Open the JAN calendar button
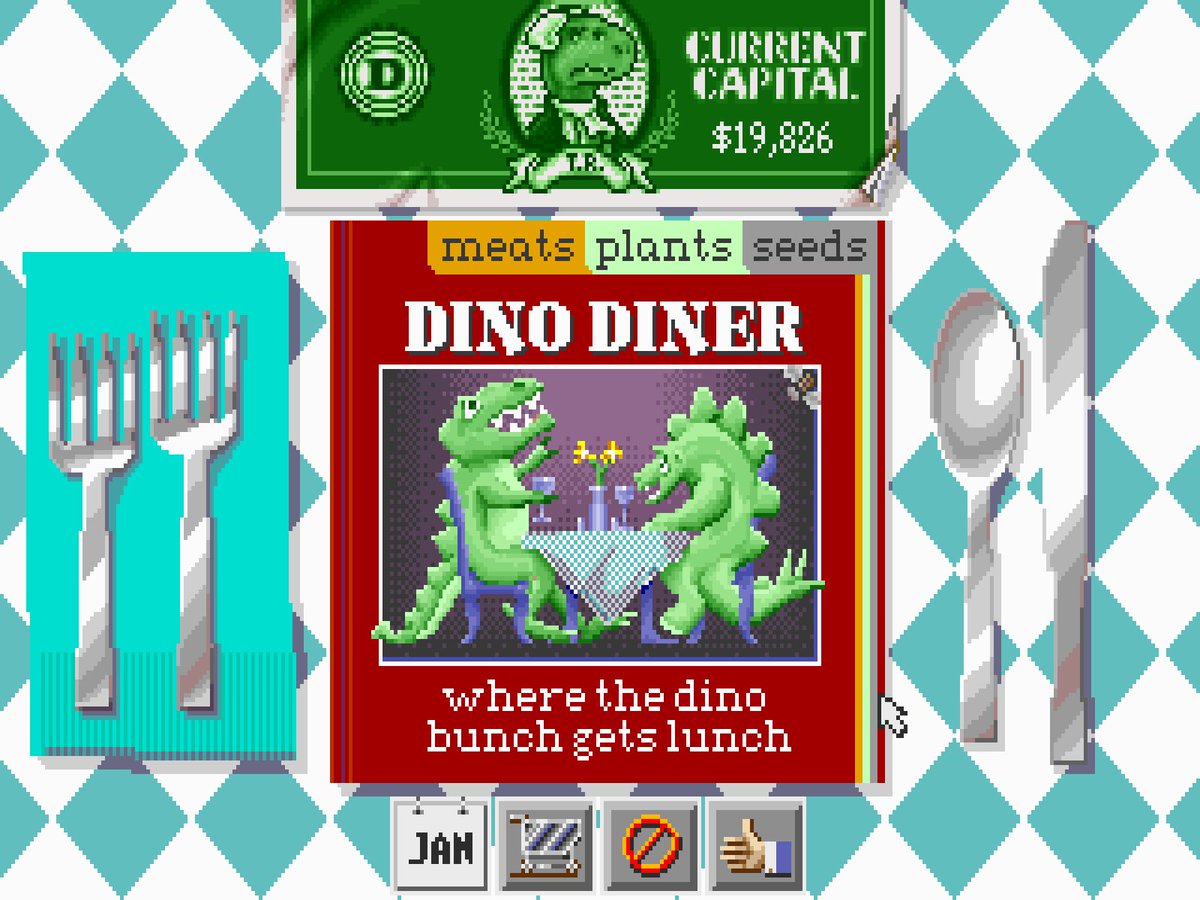The image size is (1200, 900). [441, 846]
